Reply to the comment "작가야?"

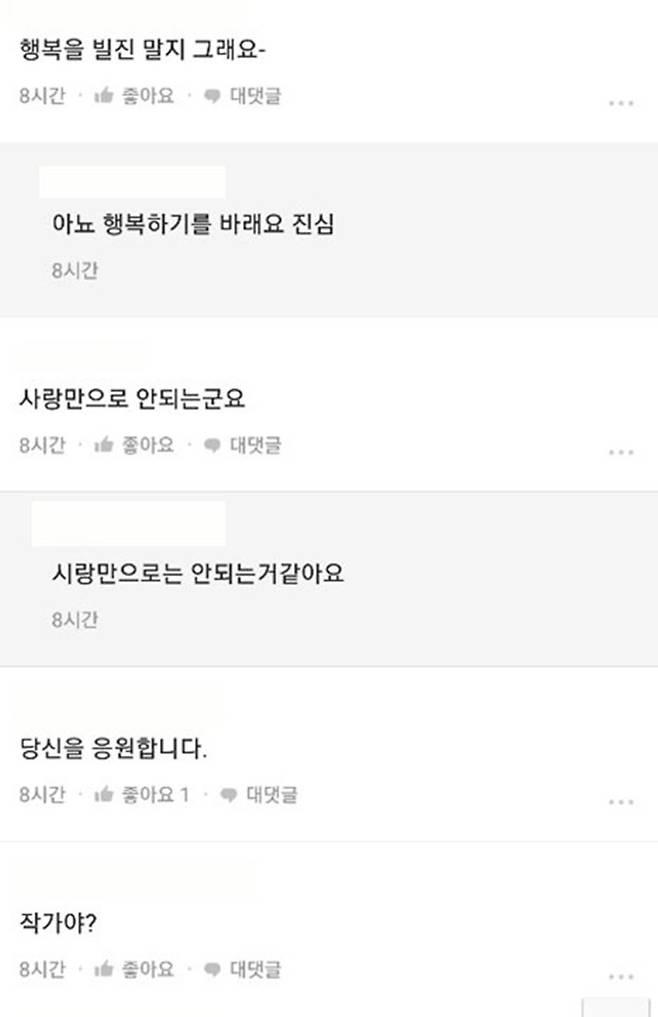click(x=243, y=969)
